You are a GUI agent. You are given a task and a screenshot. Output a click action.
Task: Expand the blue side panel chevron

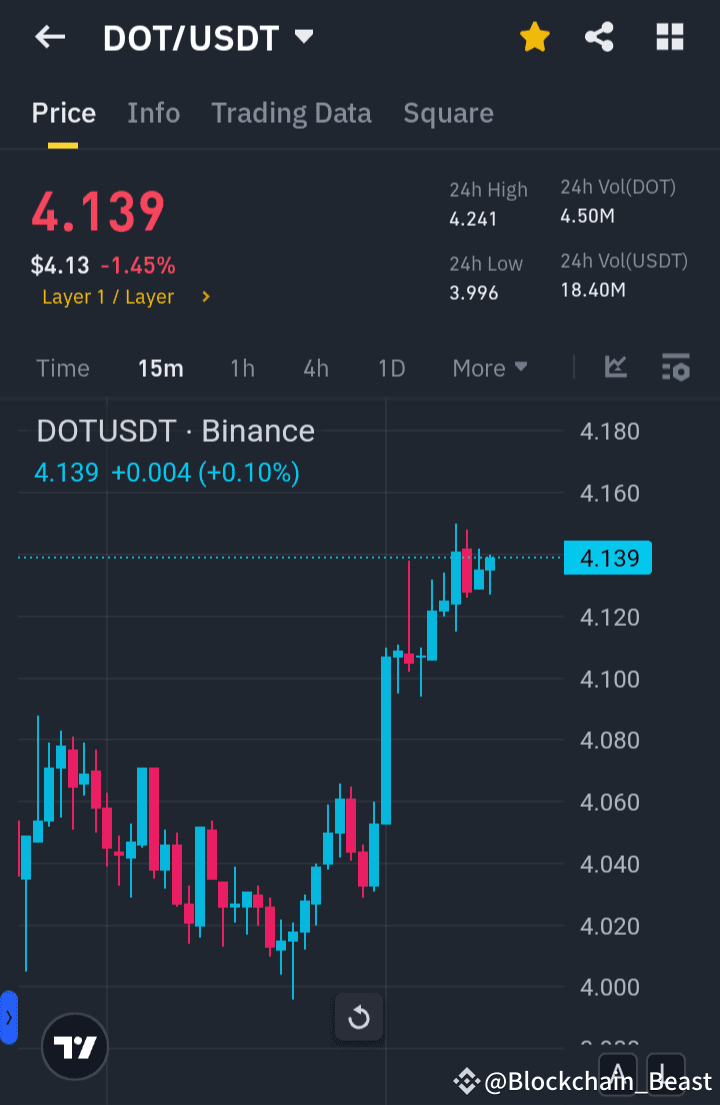click(x=8, y=1017)
